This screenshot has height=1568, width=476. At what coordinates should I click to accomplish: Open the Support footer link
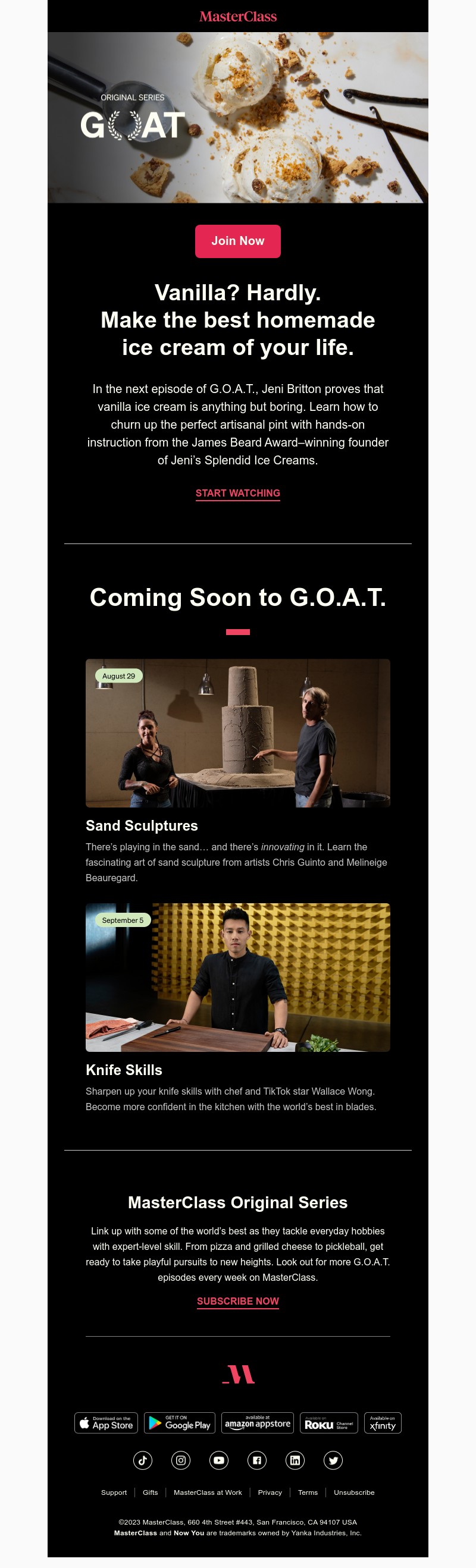114,1492
